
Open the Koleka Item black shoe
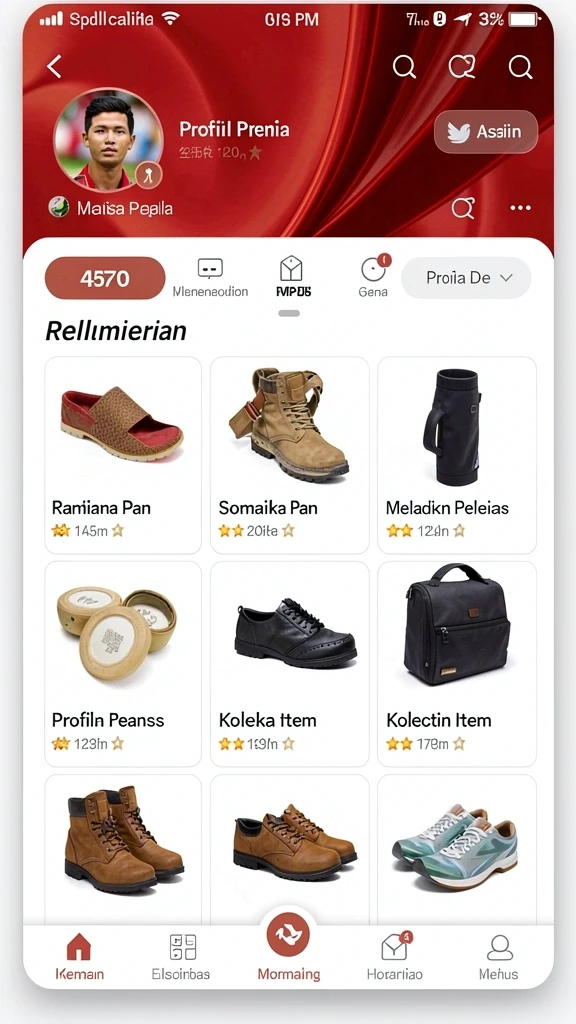click(x=289, y=664)
